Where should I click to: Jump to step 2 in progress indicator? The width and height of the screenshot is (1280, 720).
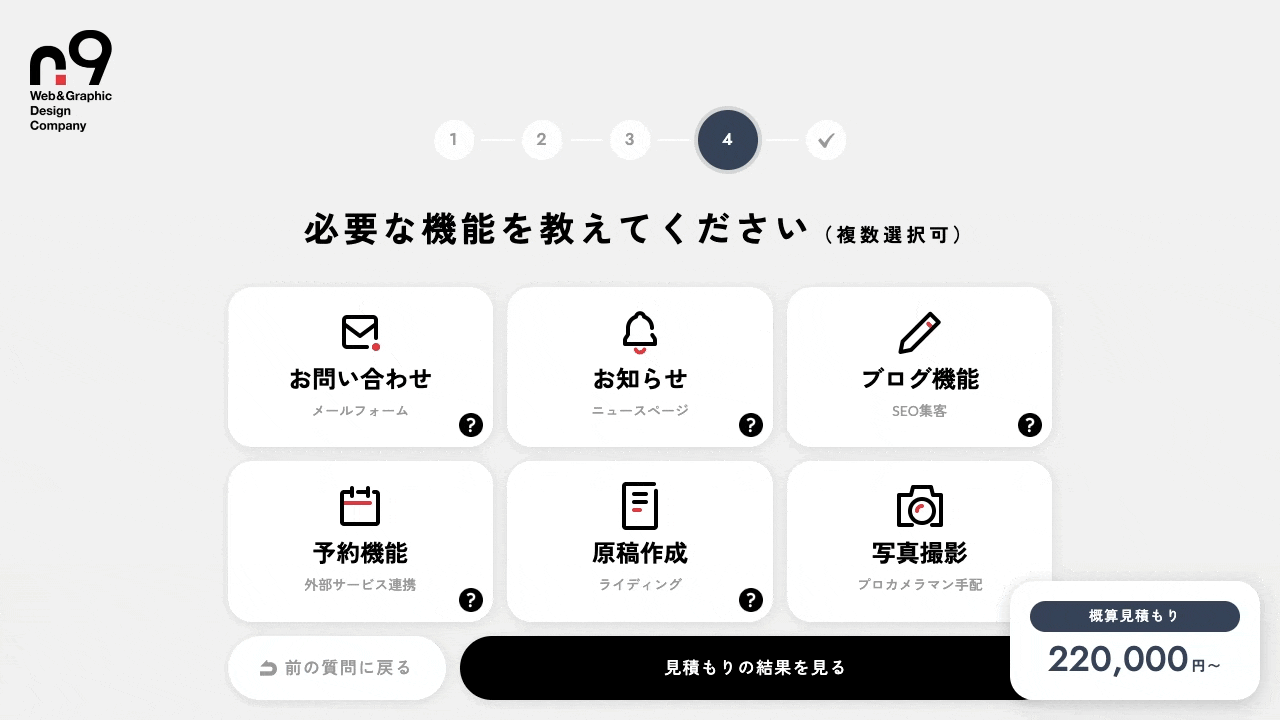pos(542,140)
